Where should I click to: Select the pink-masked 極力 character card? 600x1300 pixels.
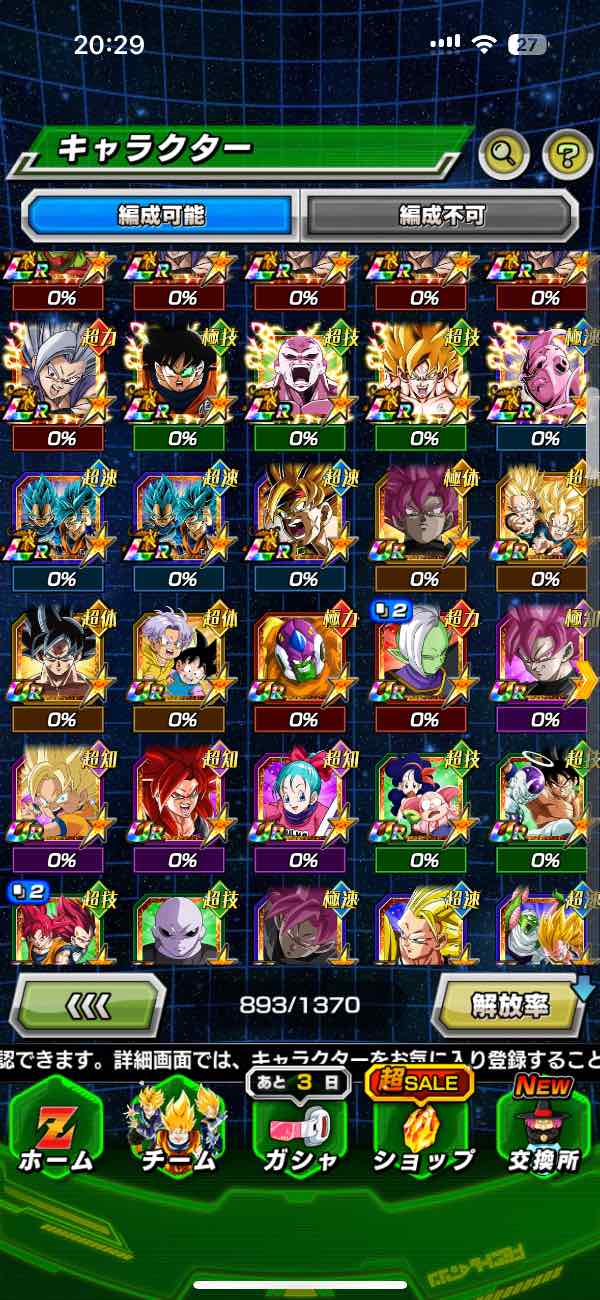pos(303,655)
